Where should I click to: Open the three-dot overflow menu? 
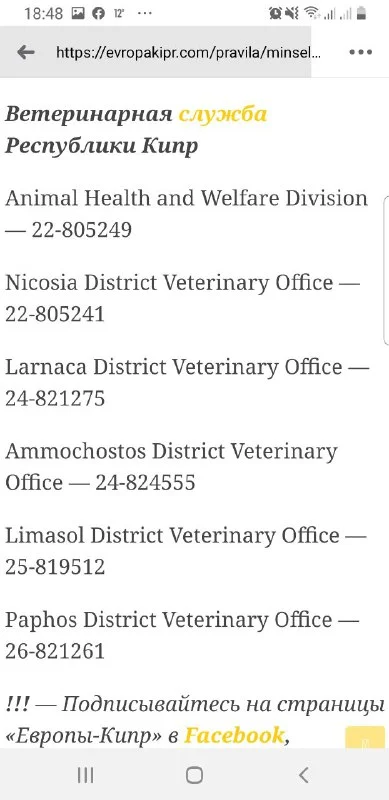click(x=360, y=52)
